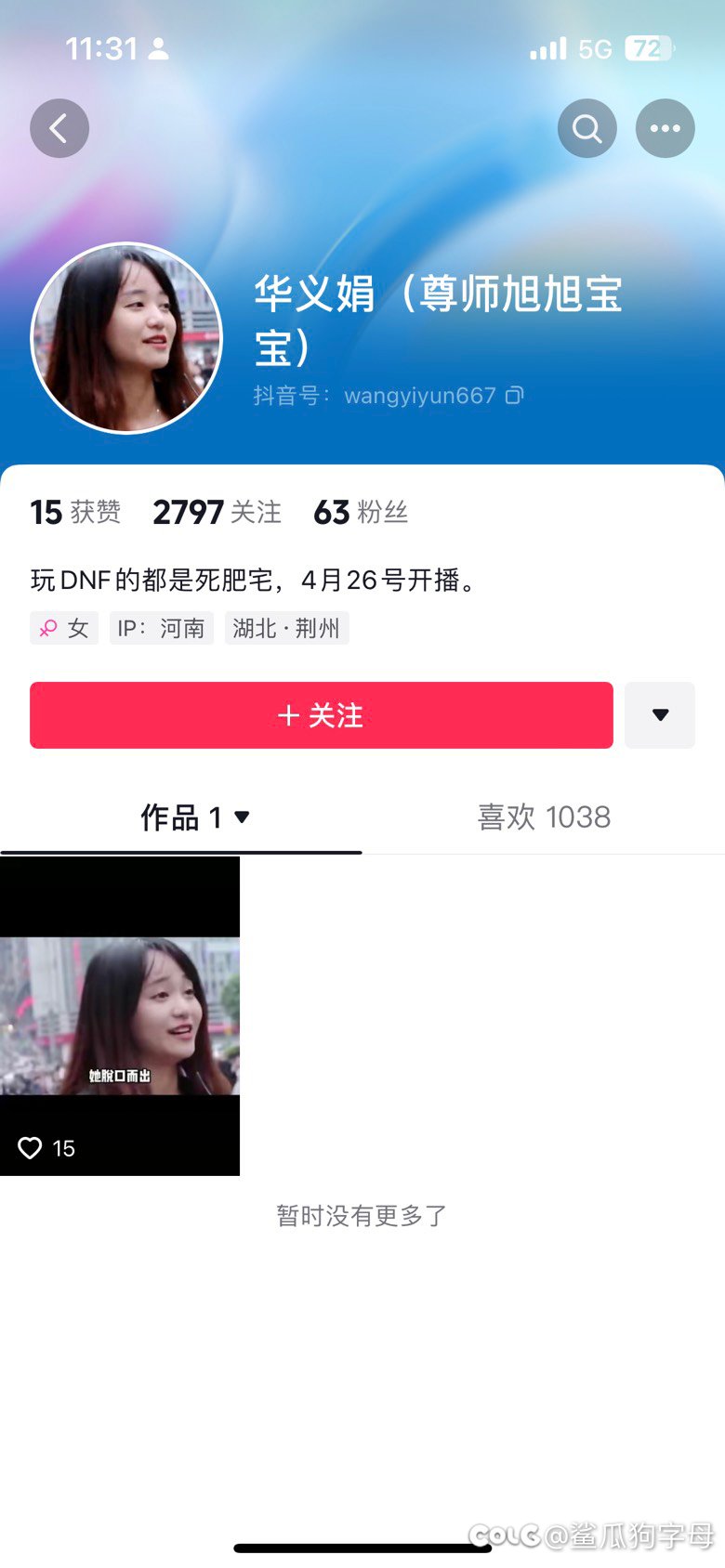This screenshot has width=725, height=1568.
Task: Copy the Douyin ID wangyiyun667
Action: (x=515, y=396)
